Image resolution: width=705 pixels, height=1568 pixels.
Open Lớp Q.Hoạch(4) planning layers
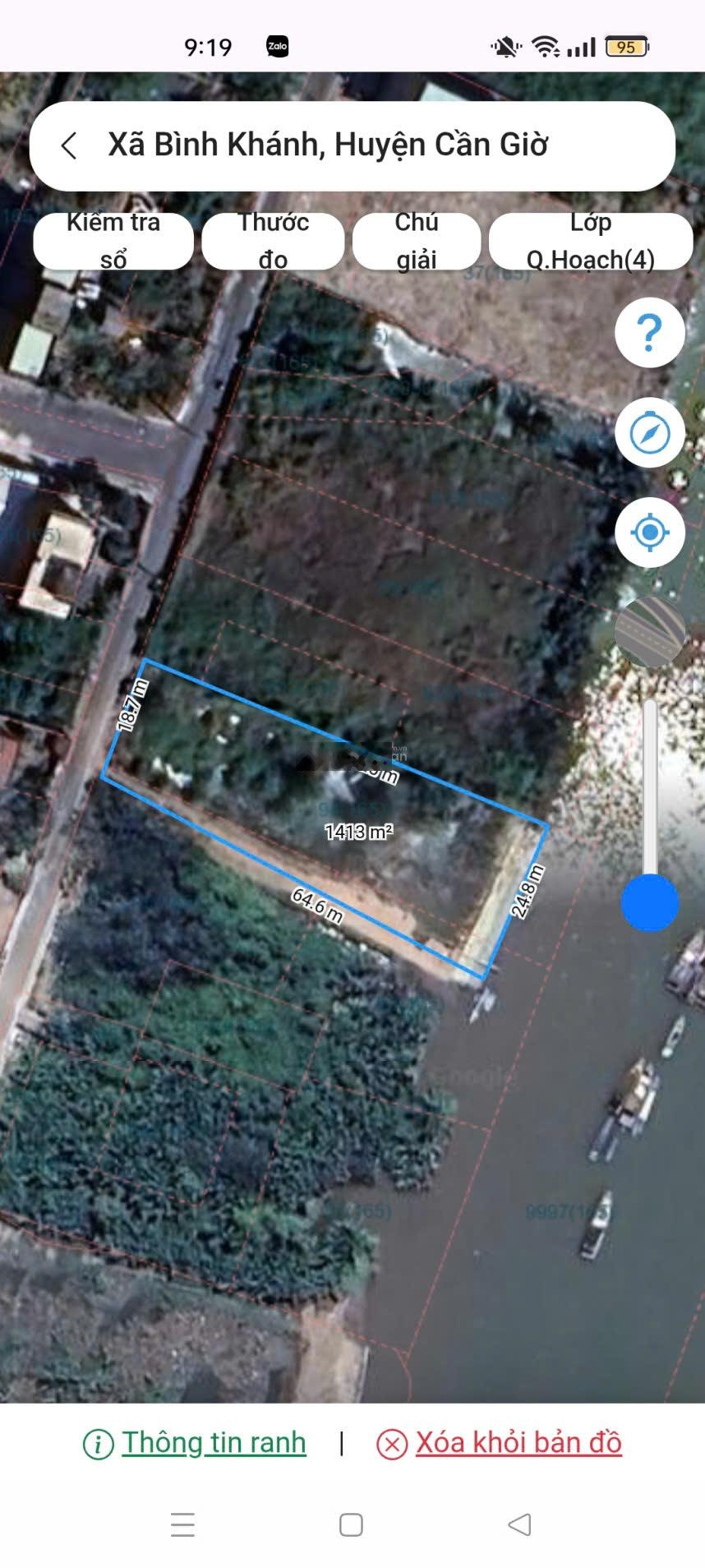pos(590,241)
